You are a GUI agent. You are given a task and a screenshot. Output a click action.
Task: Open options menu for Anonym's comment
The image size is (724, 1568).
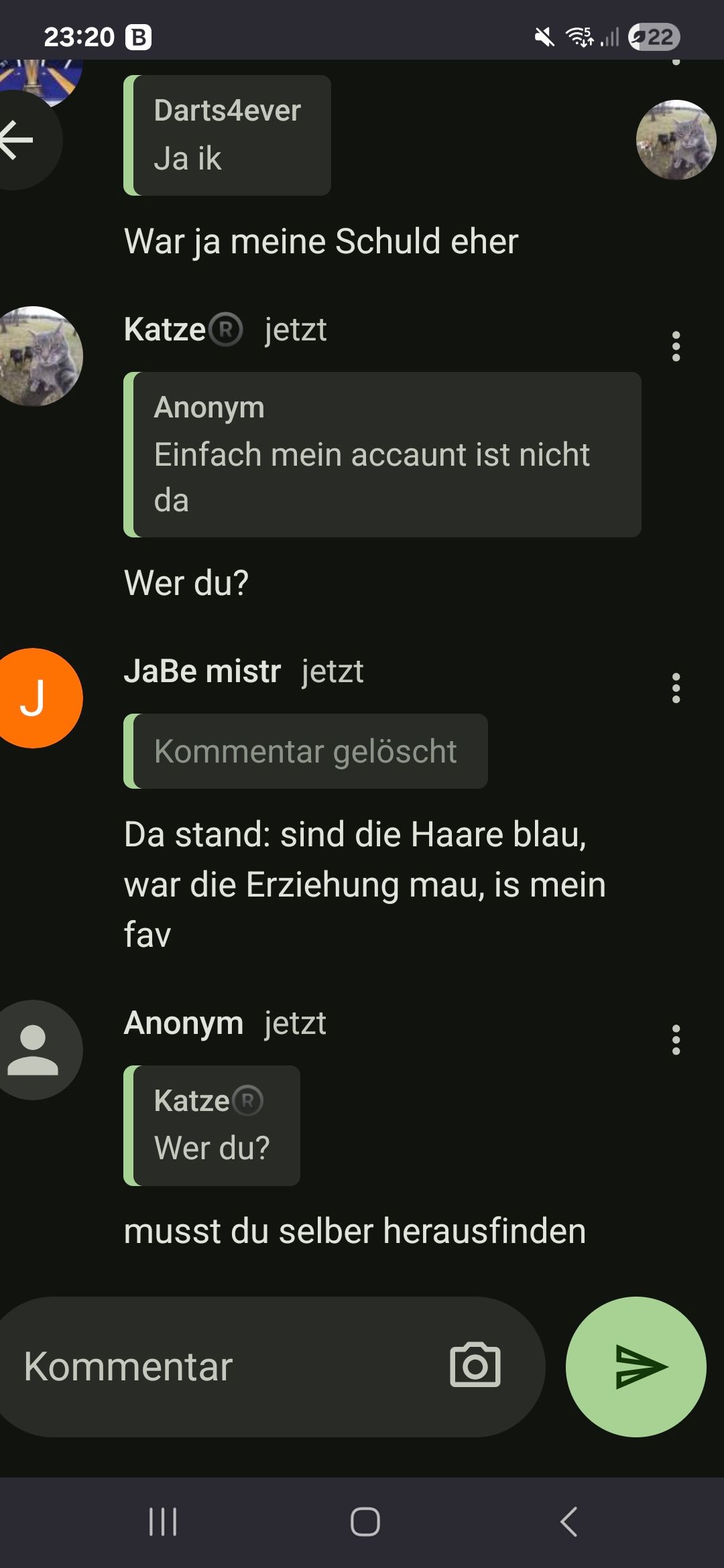tap(676, 1040)
